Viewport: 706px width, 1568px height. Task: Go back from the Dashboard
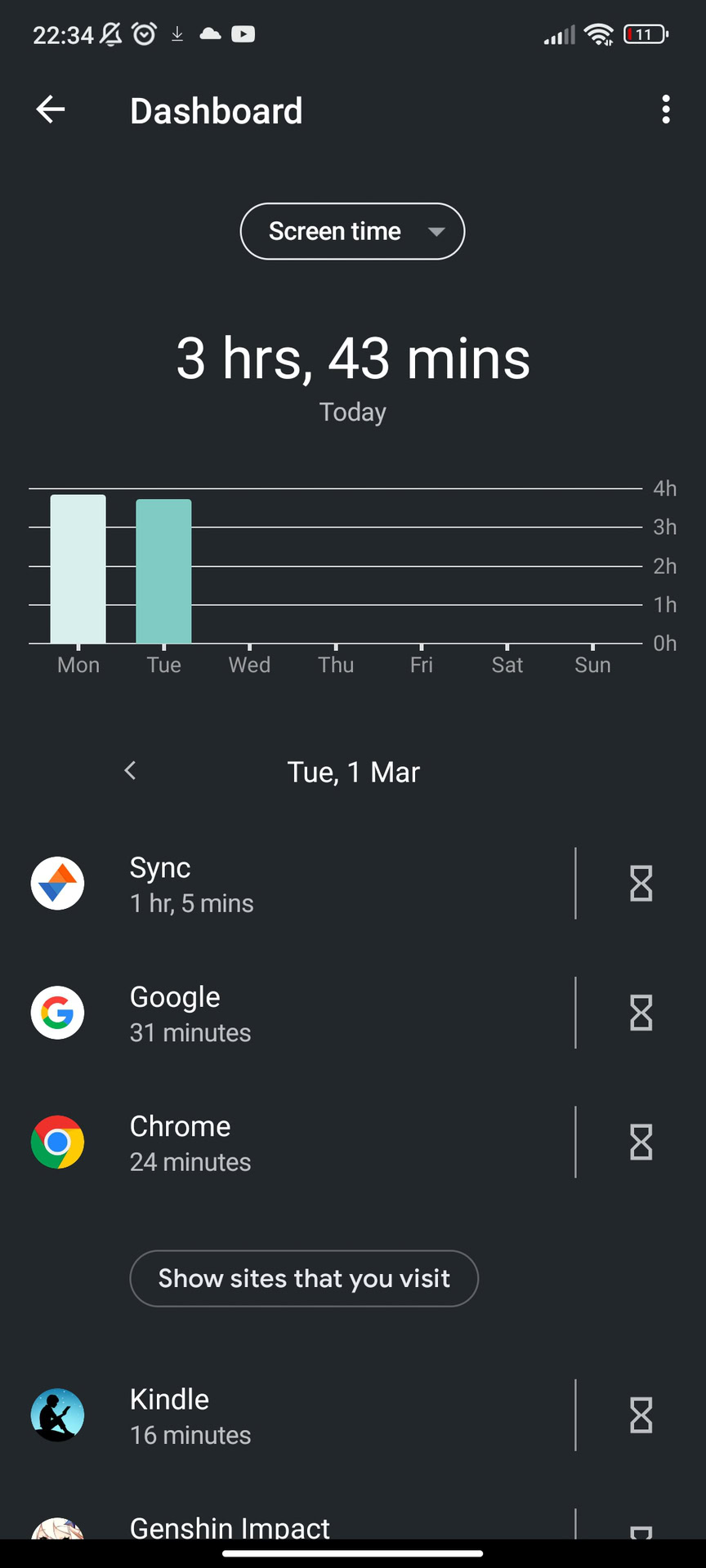[51, 109]
